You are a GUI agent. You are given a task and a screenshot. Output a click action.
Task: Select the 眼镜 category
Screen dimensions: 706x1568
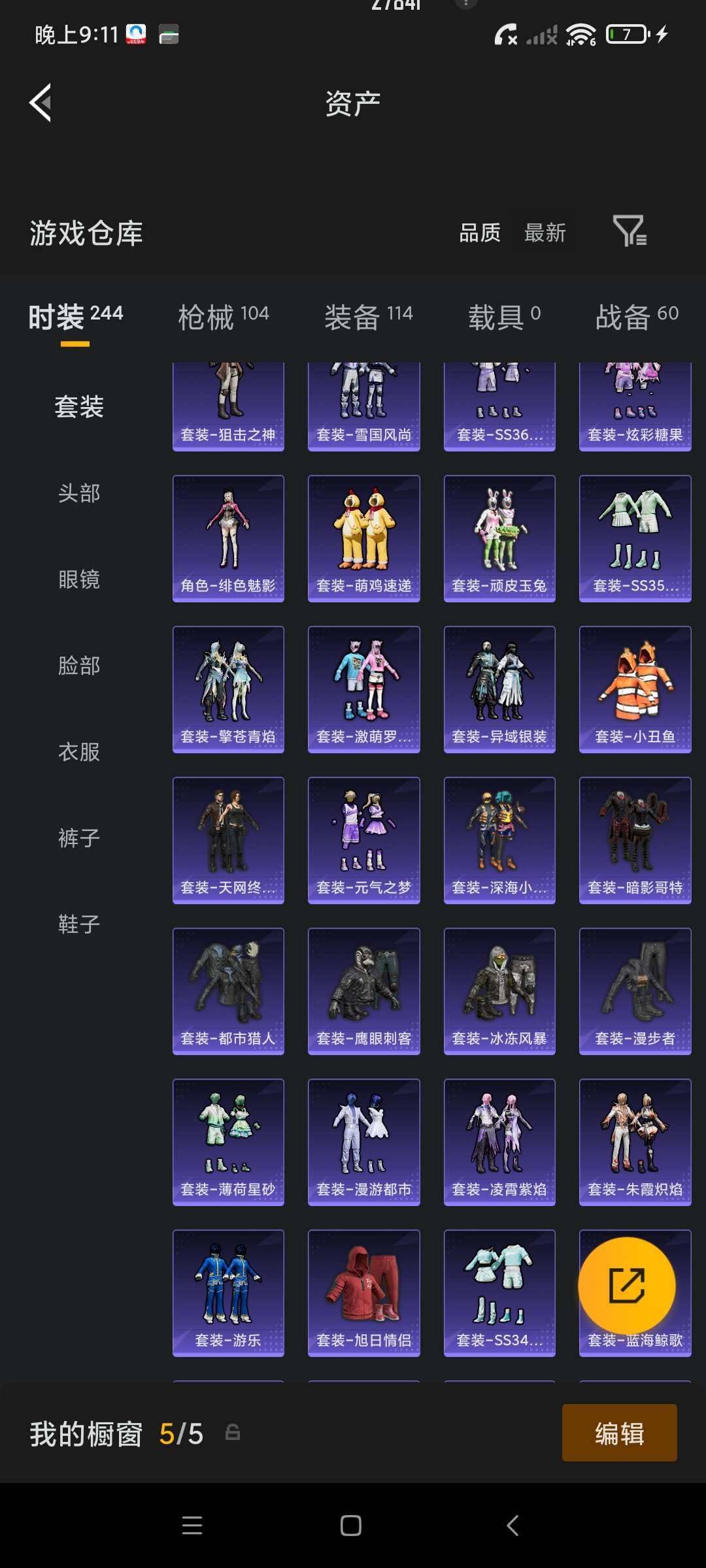coord(79,580)
